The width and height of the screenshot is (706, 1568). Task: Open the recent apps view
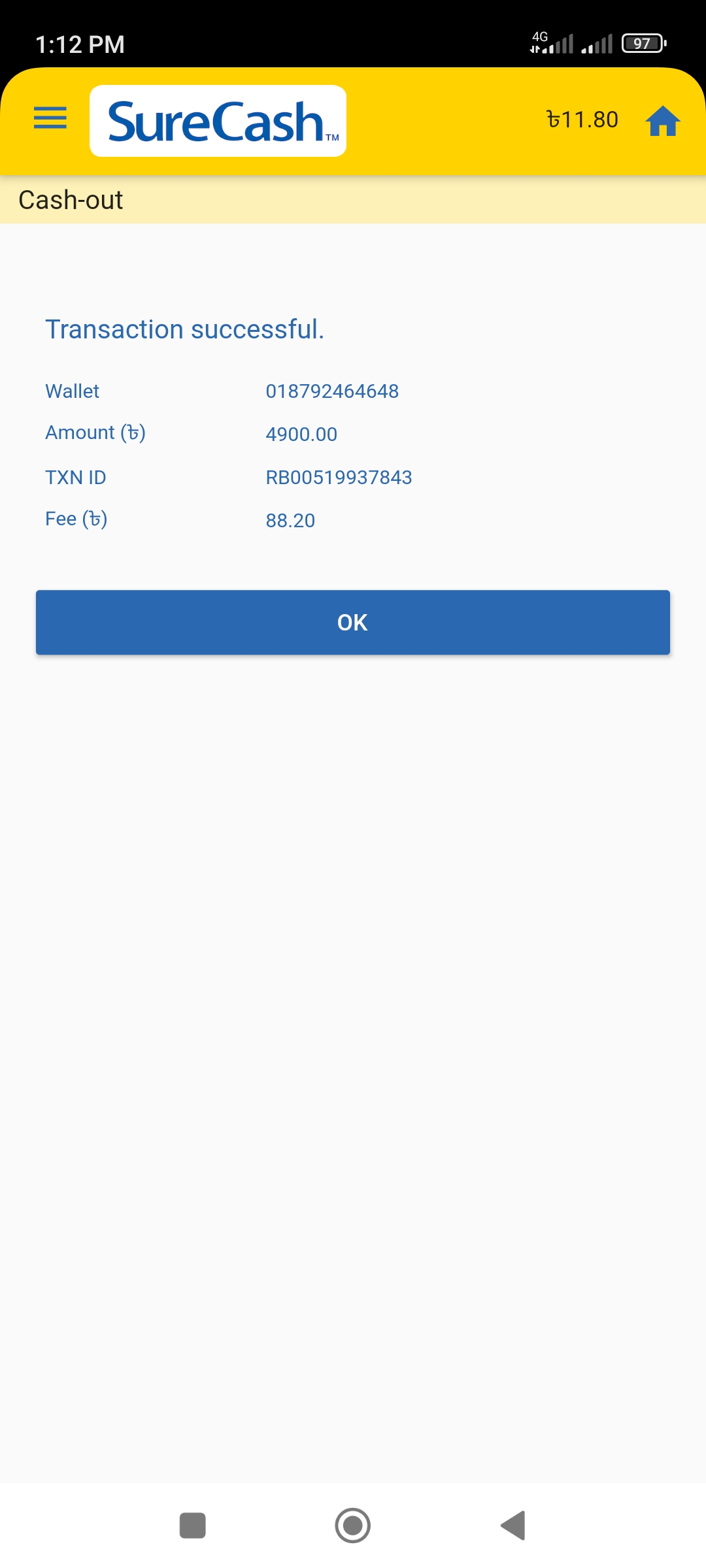coord(193,1526)
